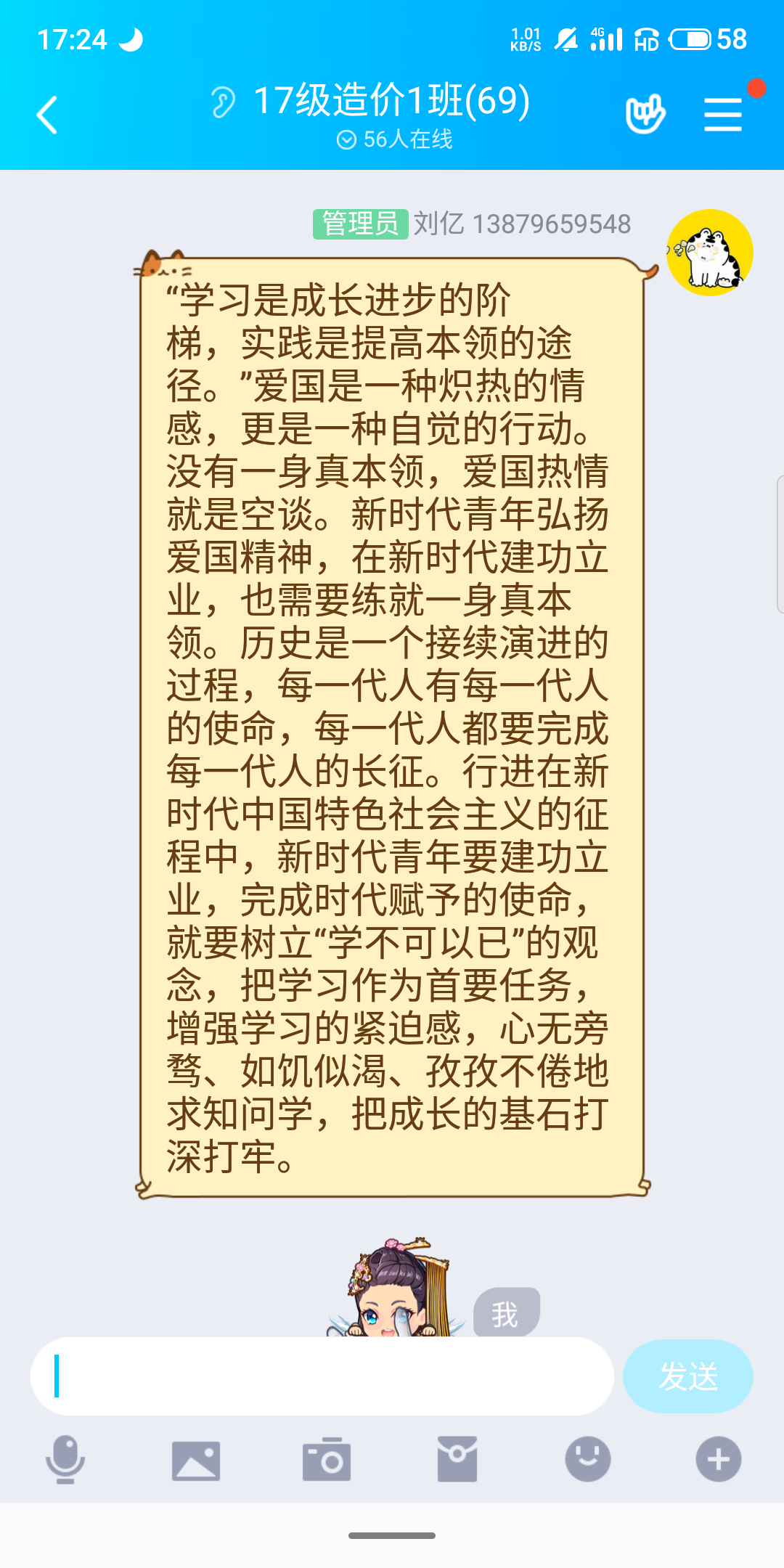
Task: Open the photo gallery picker
Action: point(196,1459)
